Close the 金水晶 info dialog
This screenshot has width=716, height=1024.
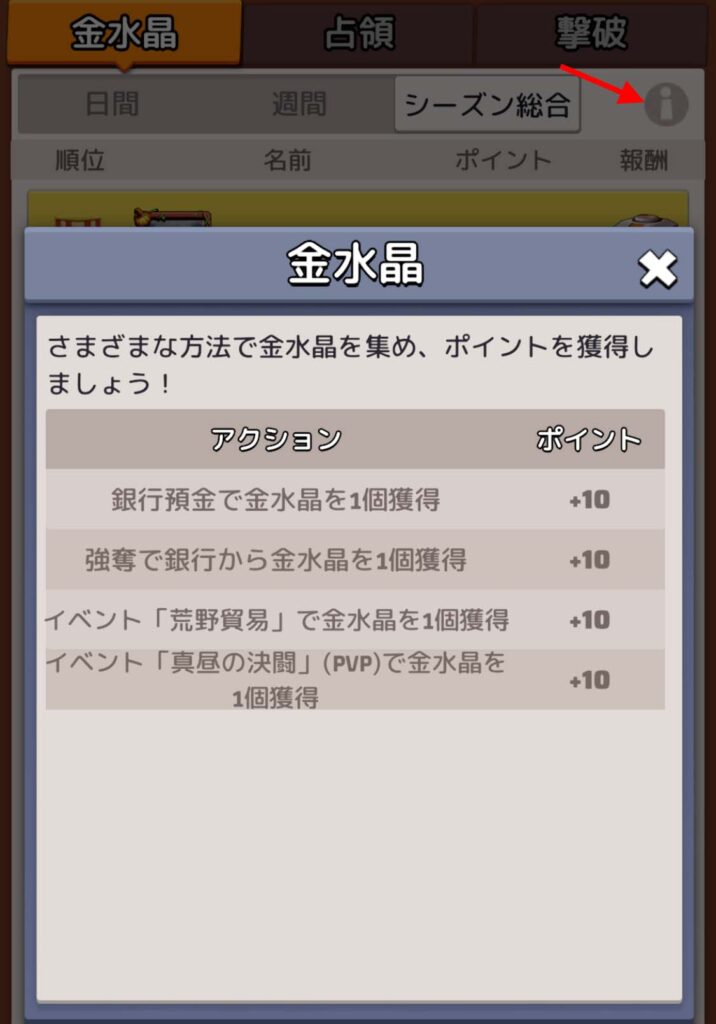click(657, 268)
